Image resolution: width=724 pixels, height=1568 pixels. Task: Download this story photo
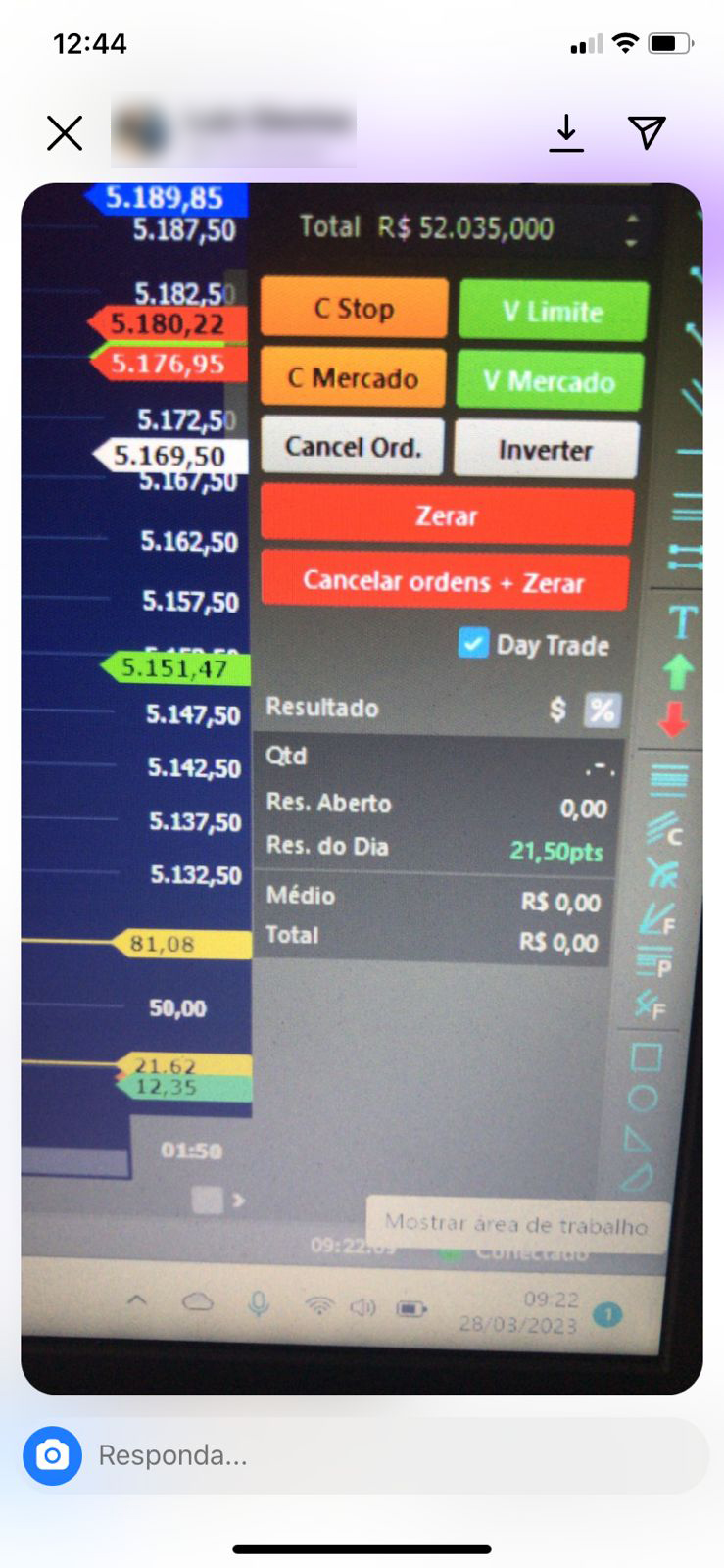click(566, 133)
